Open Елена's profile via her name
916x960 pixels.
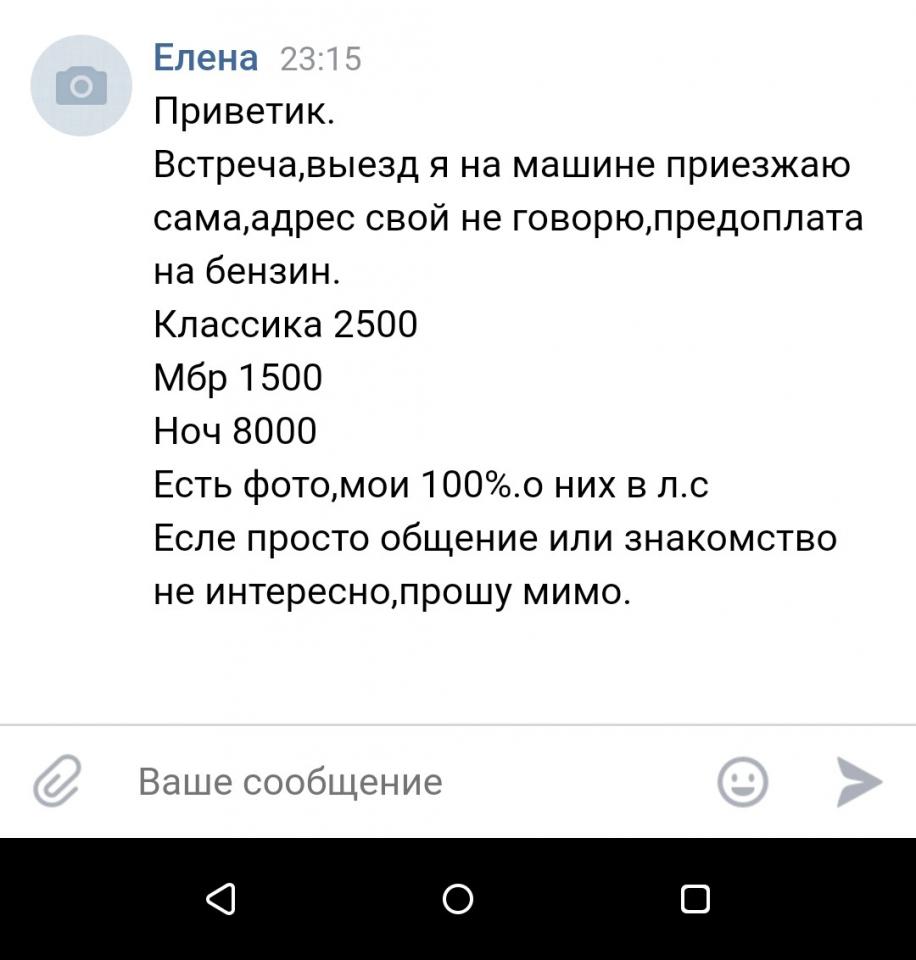[x=205, y=59]
